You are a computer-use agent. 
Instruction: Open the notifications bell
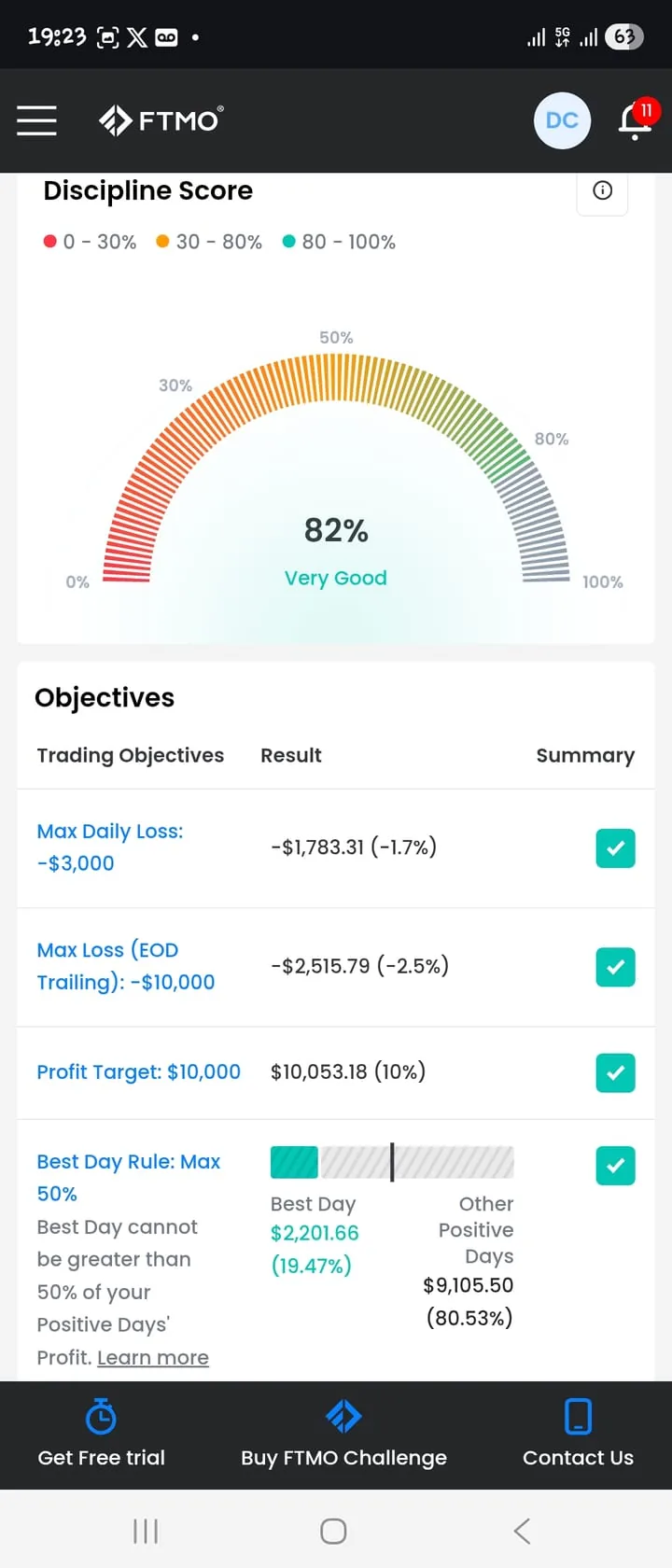[637, 119]
